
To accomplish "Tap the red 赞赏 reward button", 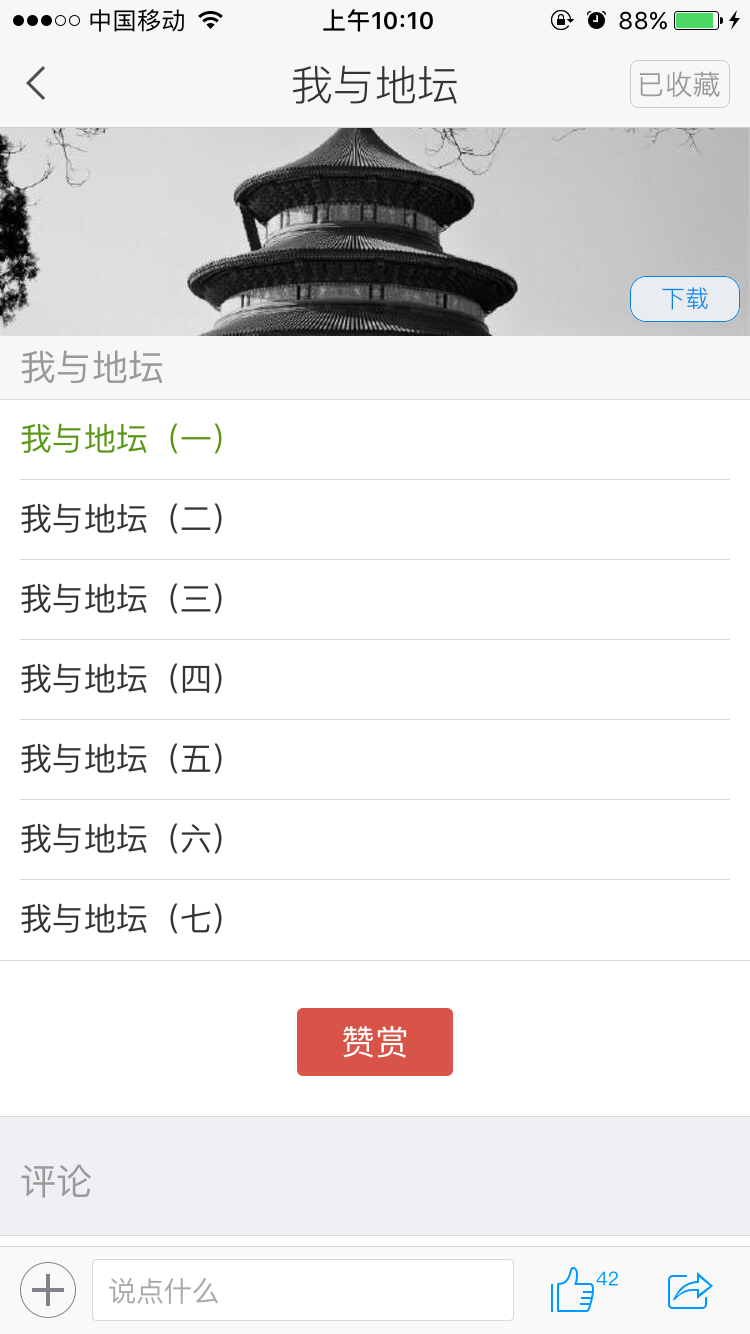I will tap(375, 1042).
